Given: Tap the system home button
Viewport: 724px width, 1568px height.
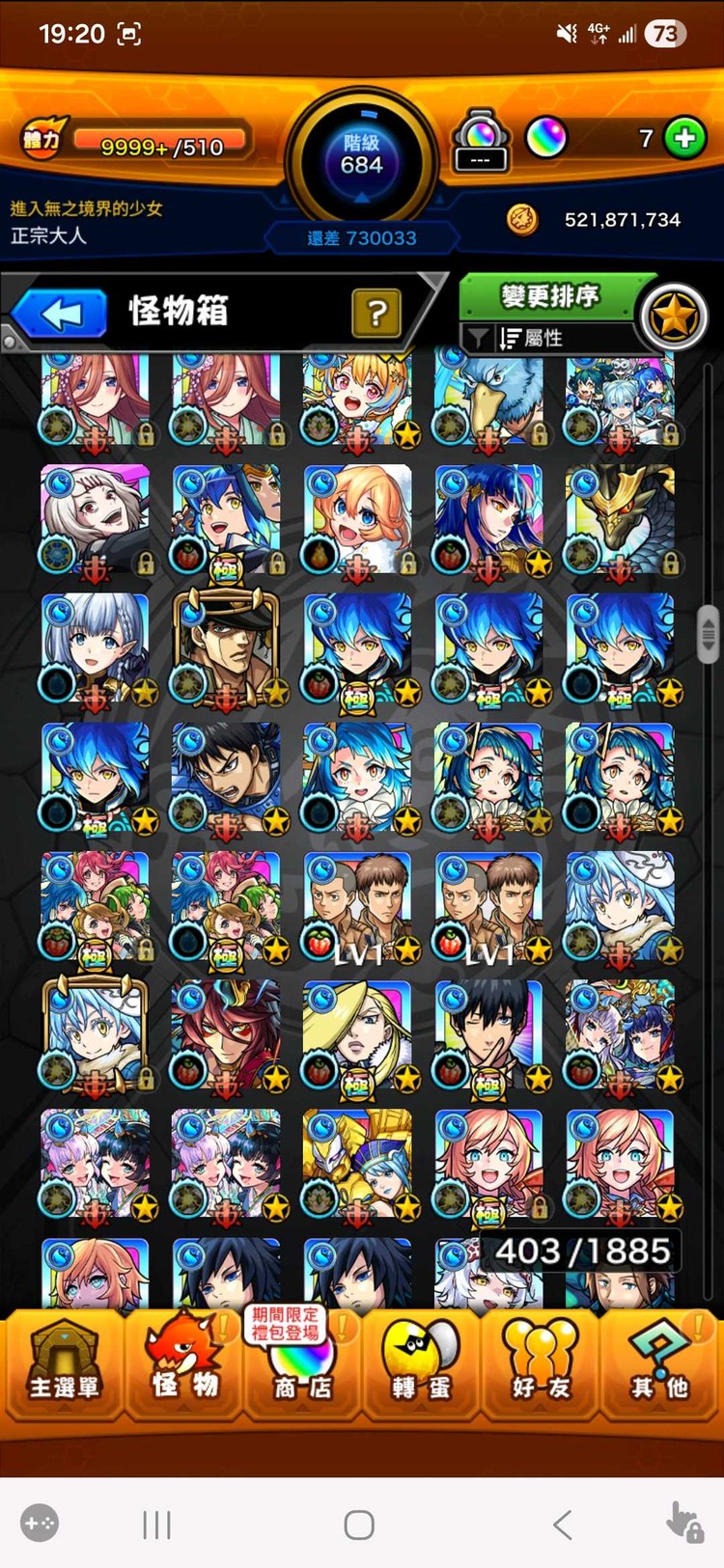Looking at the screenshot, I should coord(359,1525).
